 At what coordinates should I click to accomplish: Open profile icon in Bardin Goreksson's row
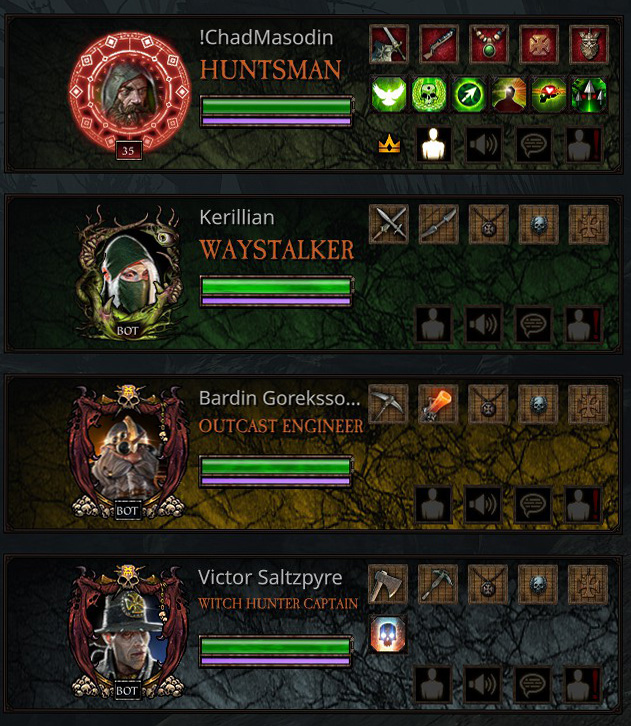[434, 504]
